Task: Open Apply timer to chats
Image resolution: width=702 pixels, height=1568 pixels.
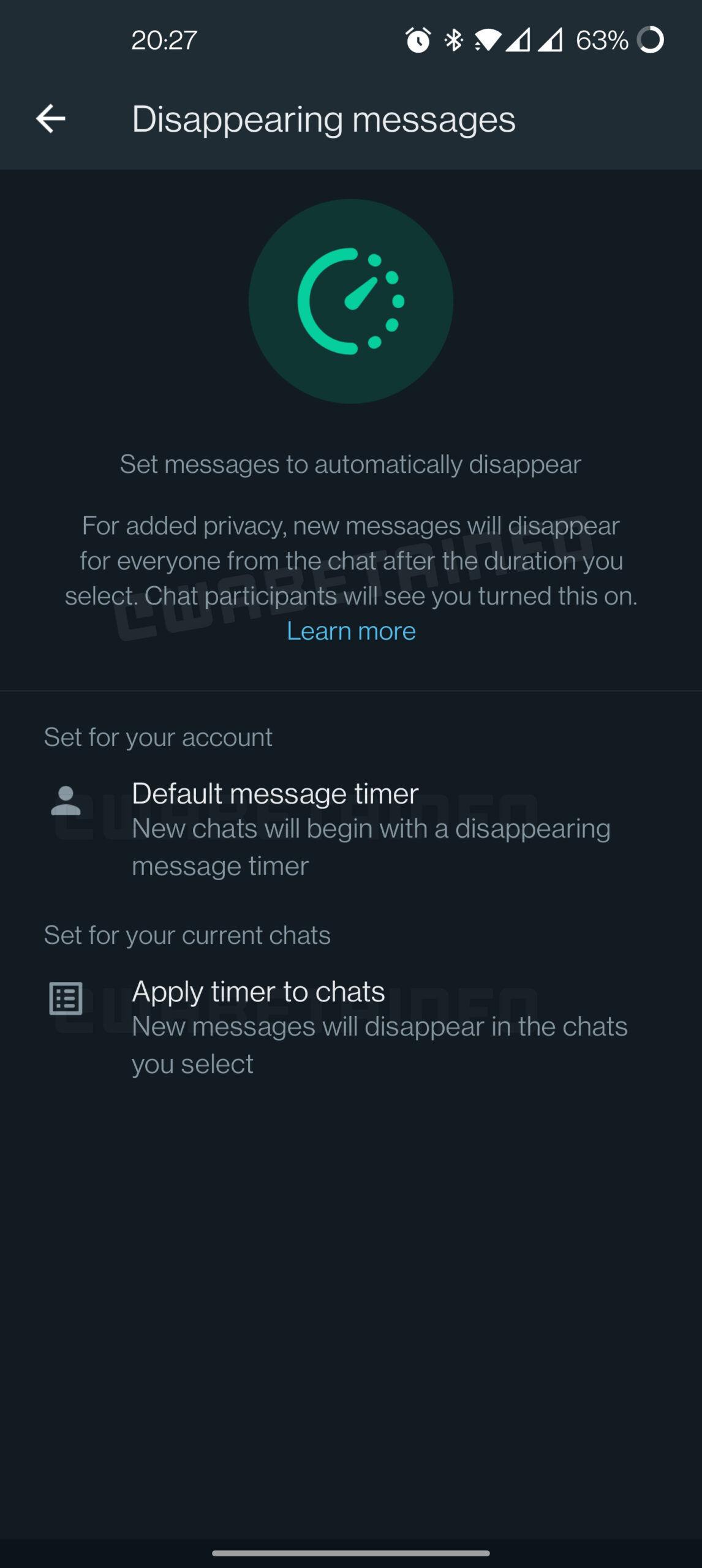Action: point(351,1027)
